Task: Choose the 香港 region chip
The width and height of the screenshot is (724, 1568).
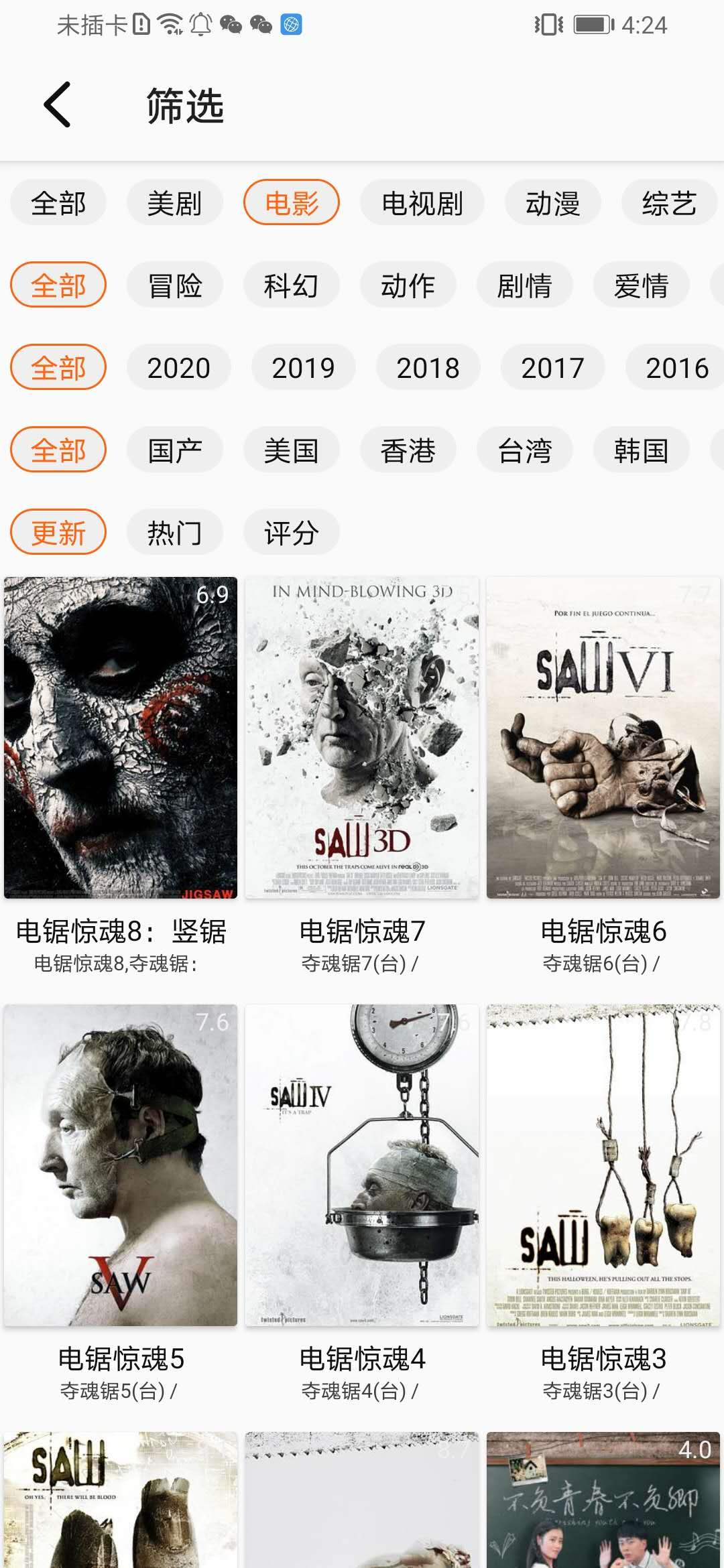Action: (408, 450)
